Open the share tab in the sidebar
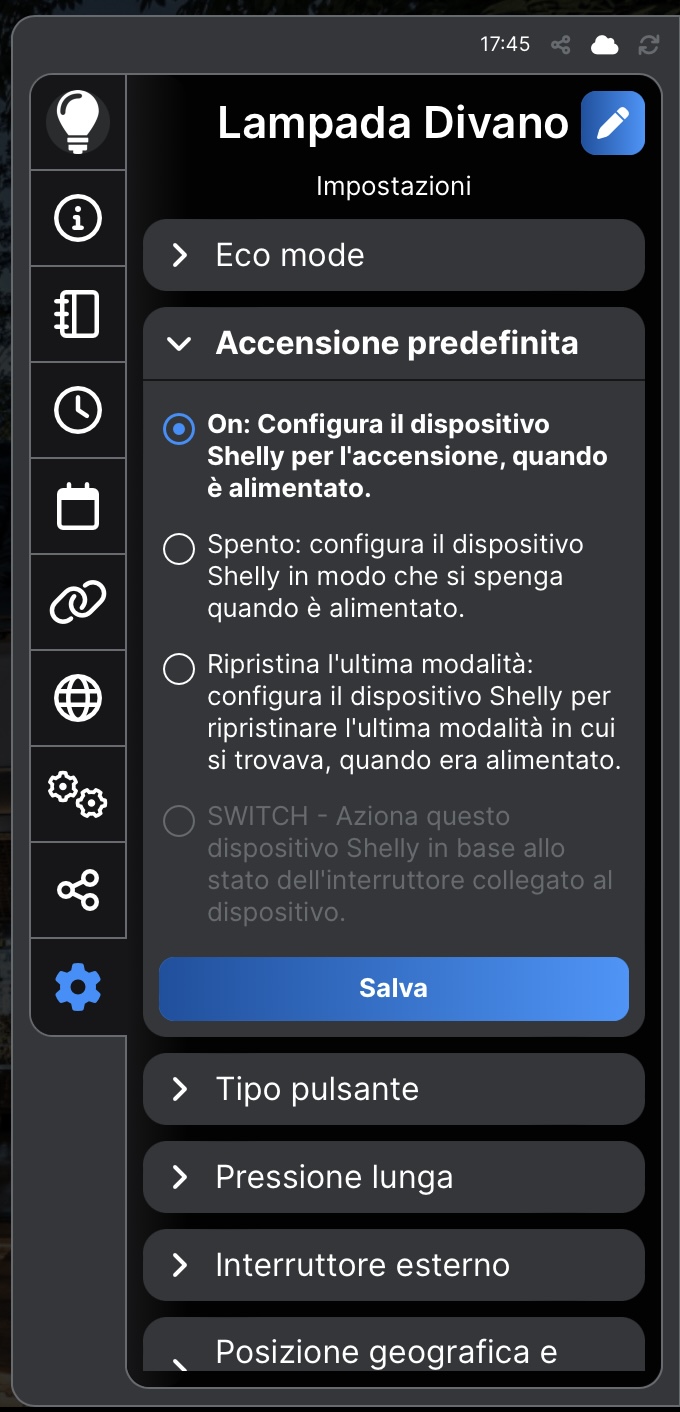This screenshot has height=1412, width=680. 78,890
